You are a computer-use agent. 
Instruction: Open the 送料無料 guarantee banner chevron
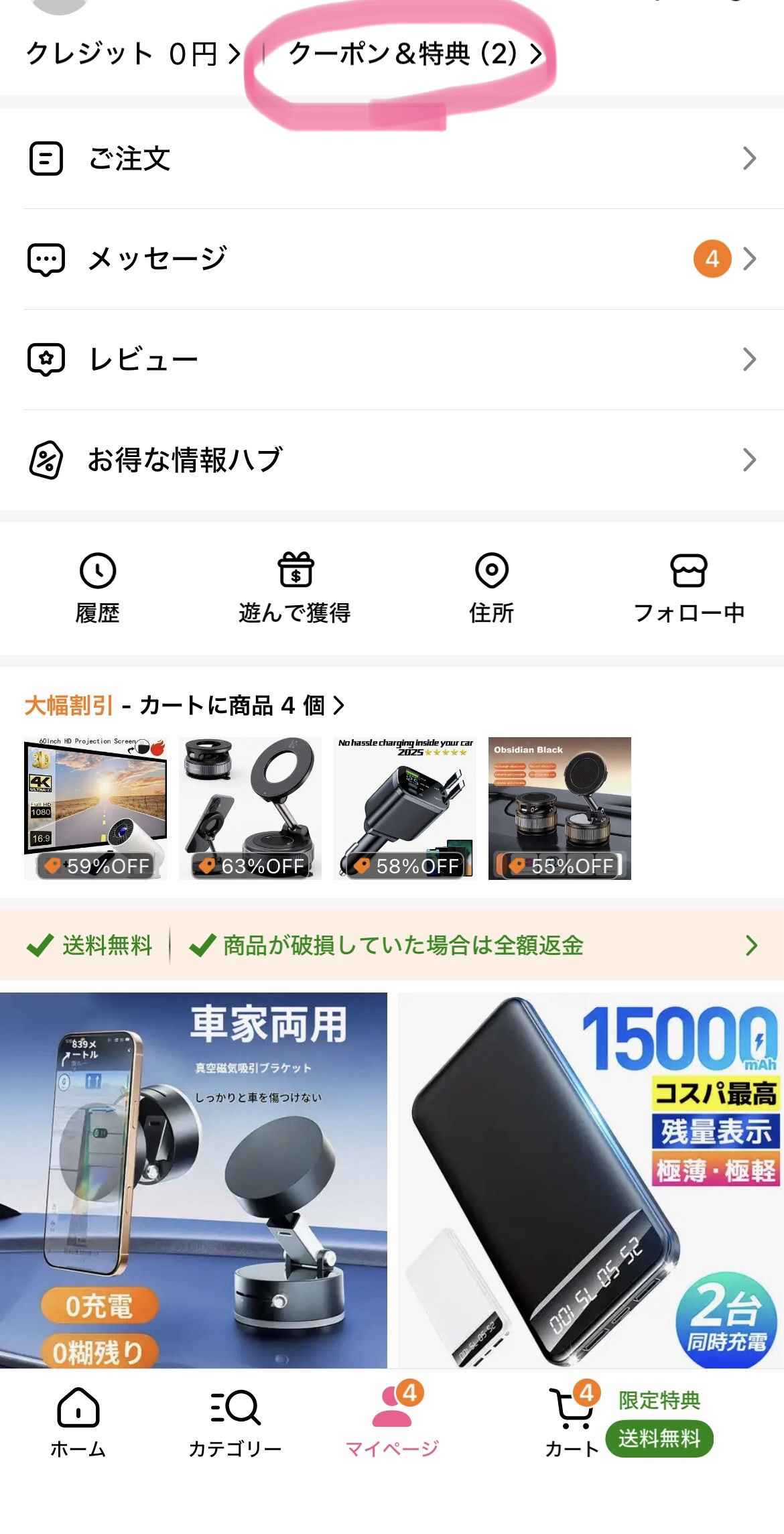point(750,947)
